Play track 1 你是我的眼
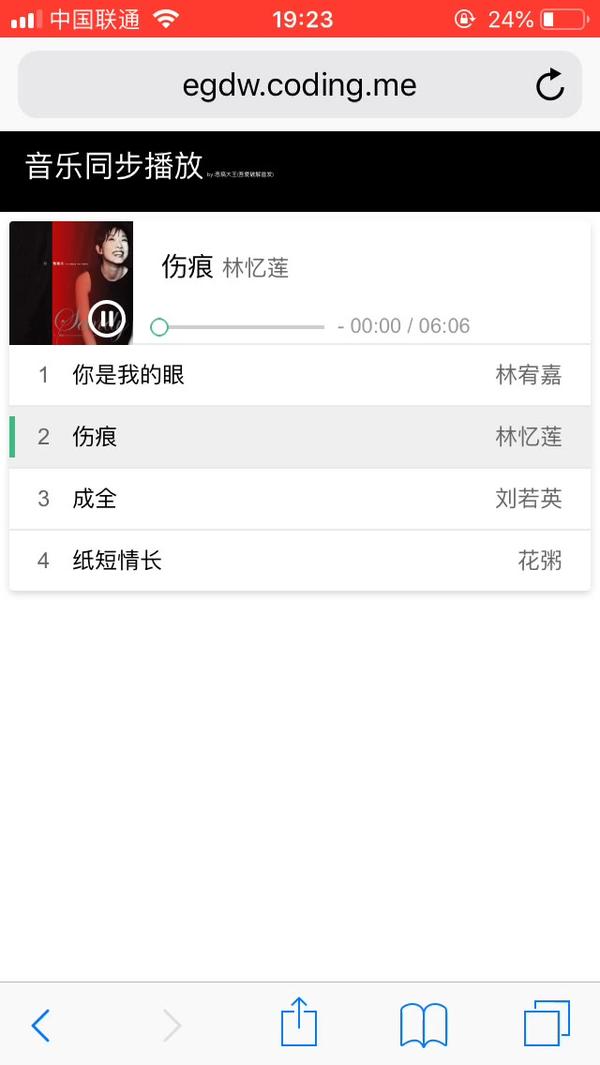 coord(300,375)
